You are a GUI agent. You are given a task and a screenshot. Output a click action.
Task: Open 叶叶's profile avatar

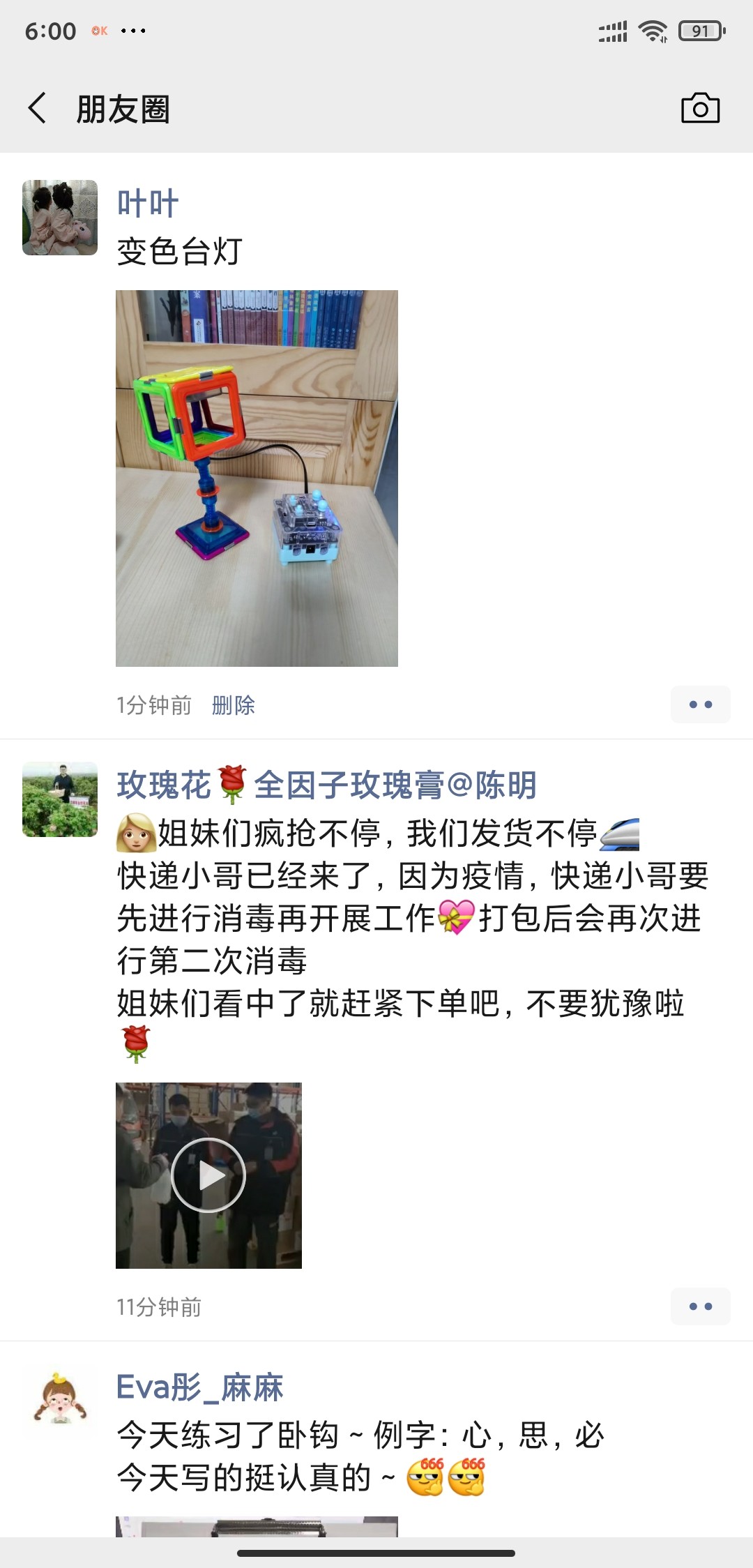point(60,218)
